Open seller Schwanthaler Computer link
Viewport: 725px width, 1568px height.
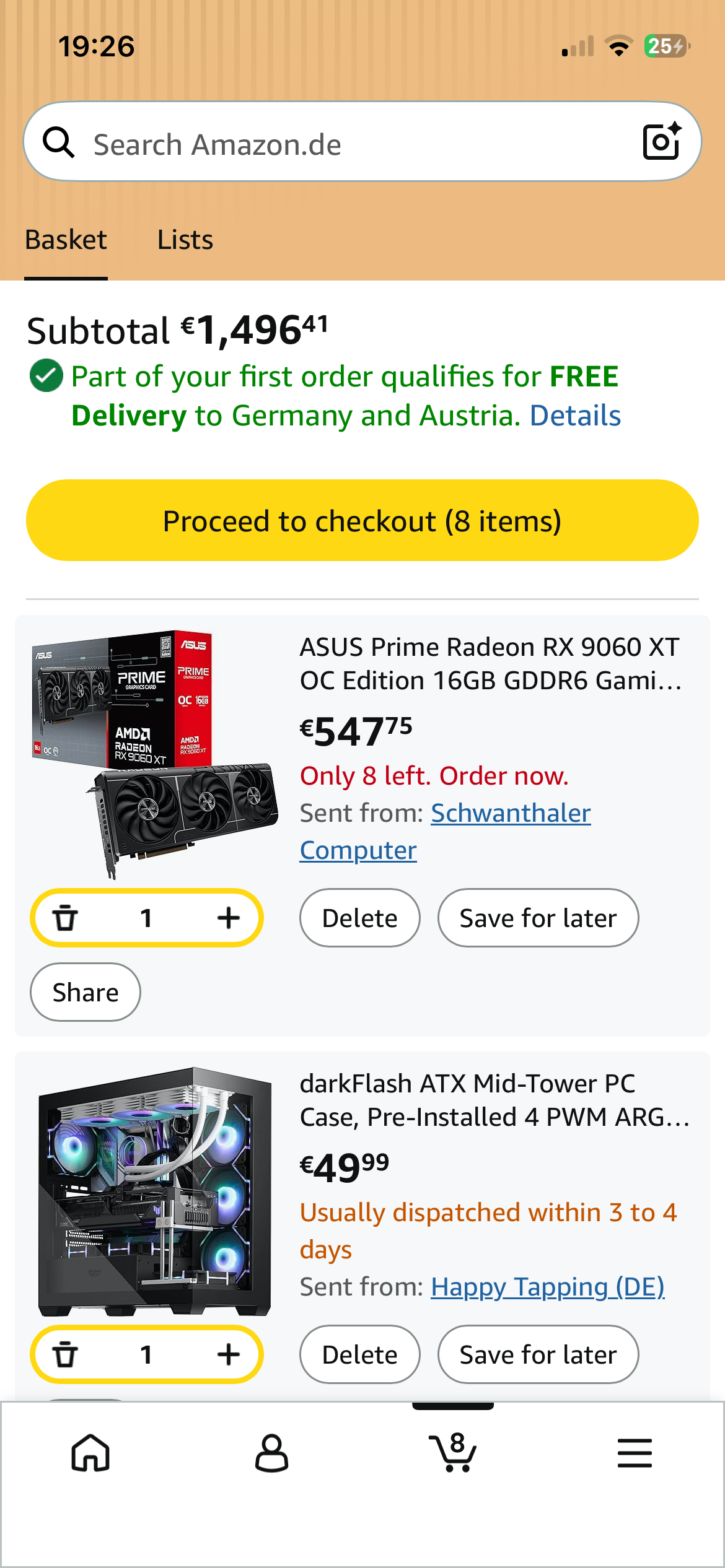pos(445,832)
